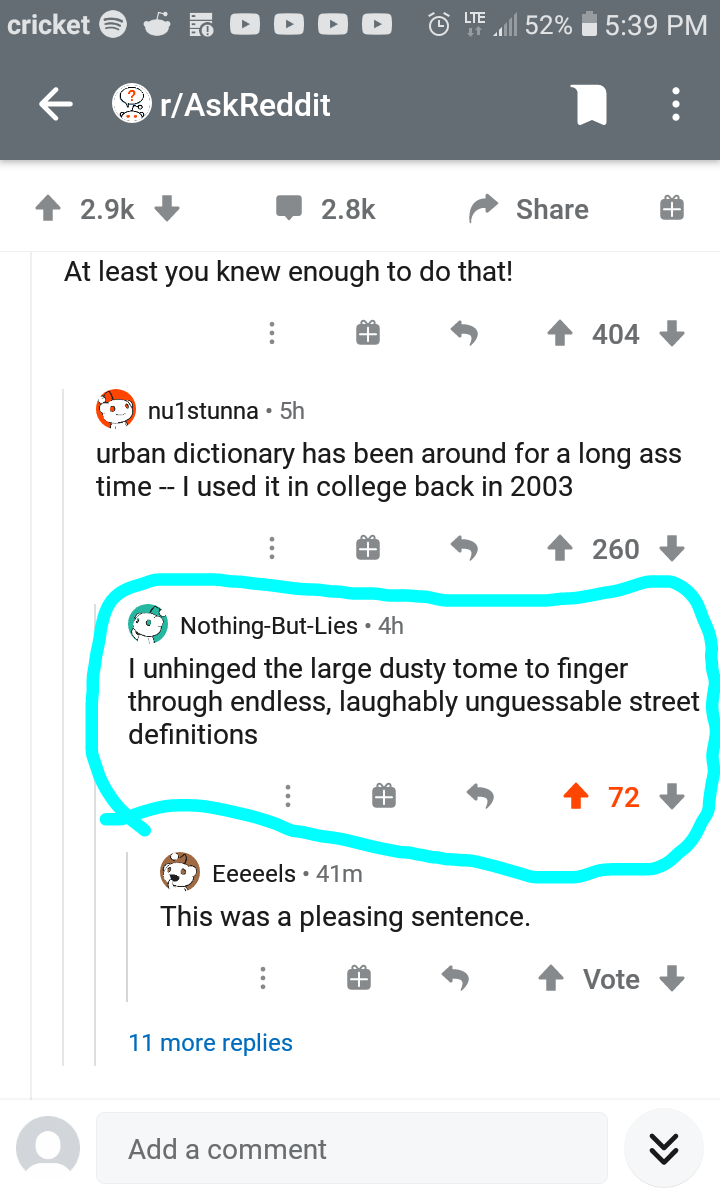Show the 11 more replies
The image size is (720, 1196).
point(210,1042)
